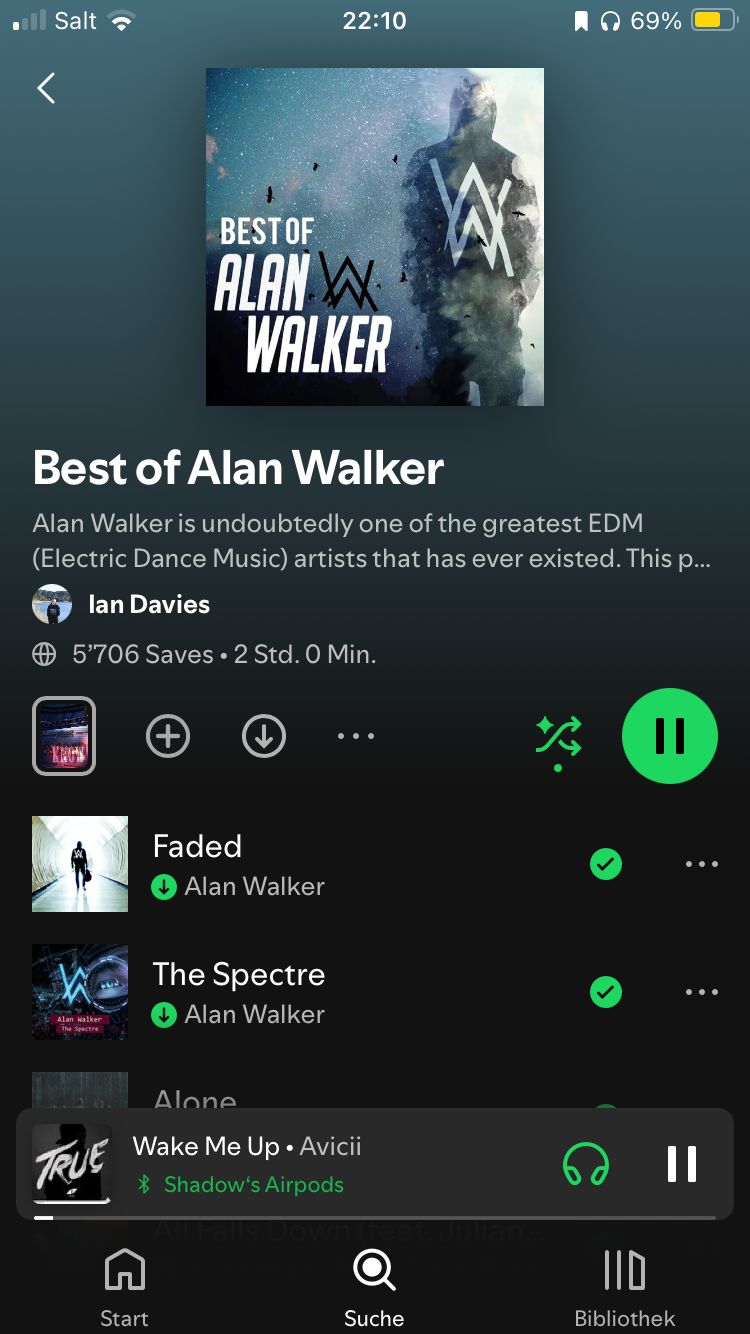Open Ian Davies' profile
The image size is (750, 1334).
[148, 605]
